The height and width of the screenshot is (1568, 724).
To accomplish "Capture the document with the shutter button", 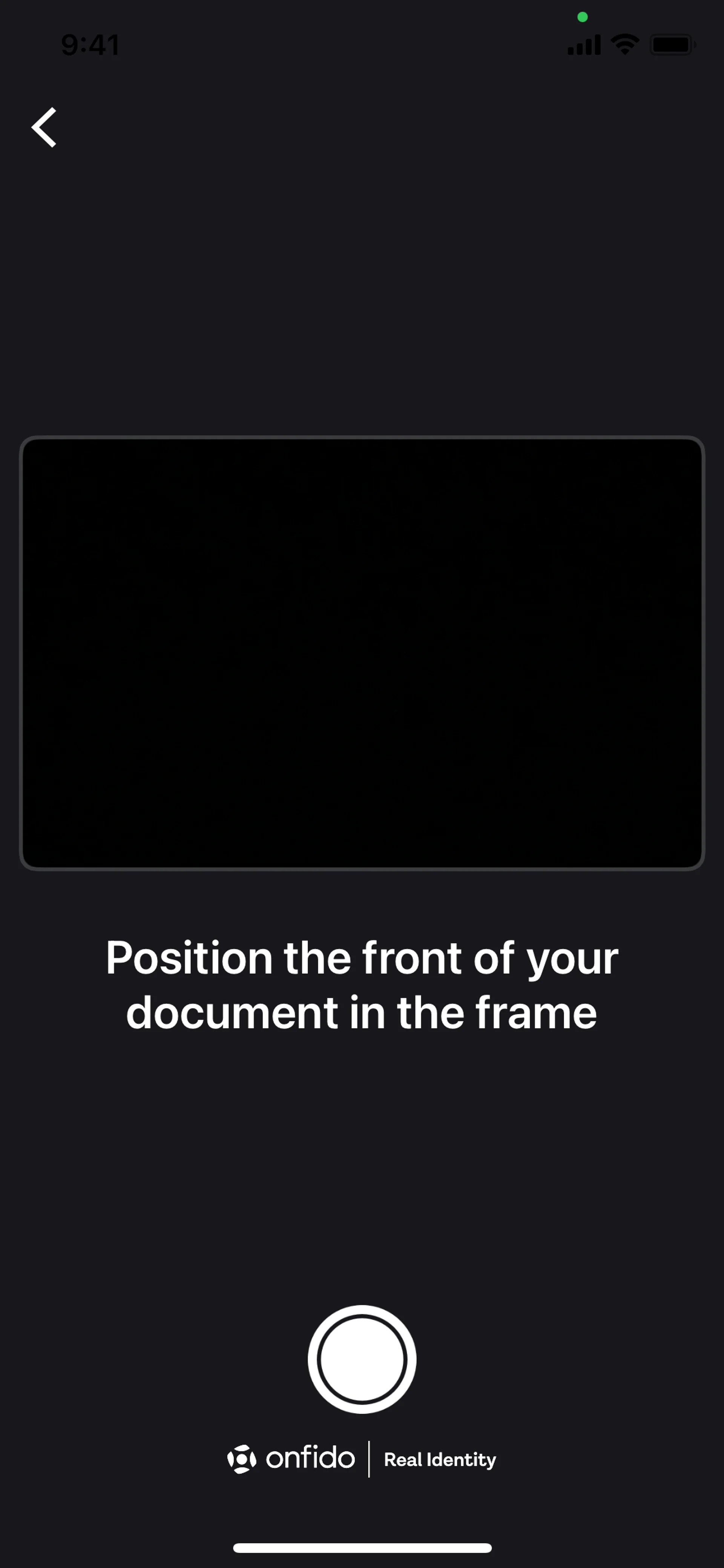I will pos(362,1359).
